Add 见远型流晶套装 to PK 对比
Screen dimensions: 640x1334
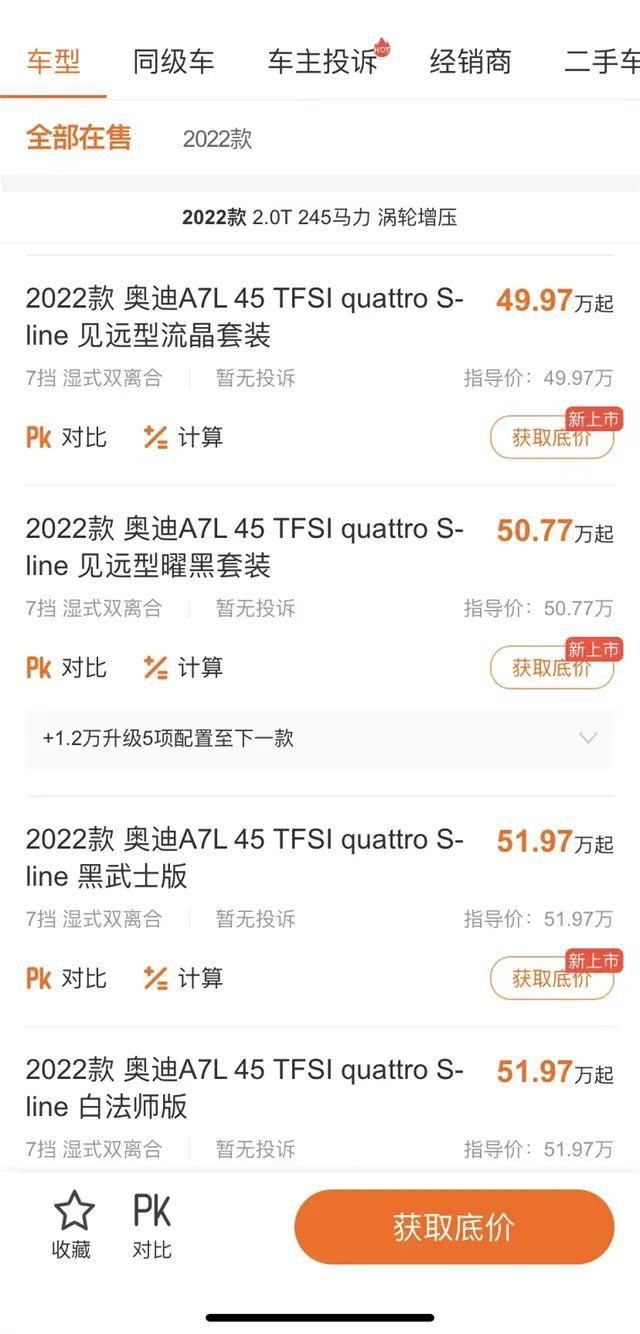tap(66, 437)
